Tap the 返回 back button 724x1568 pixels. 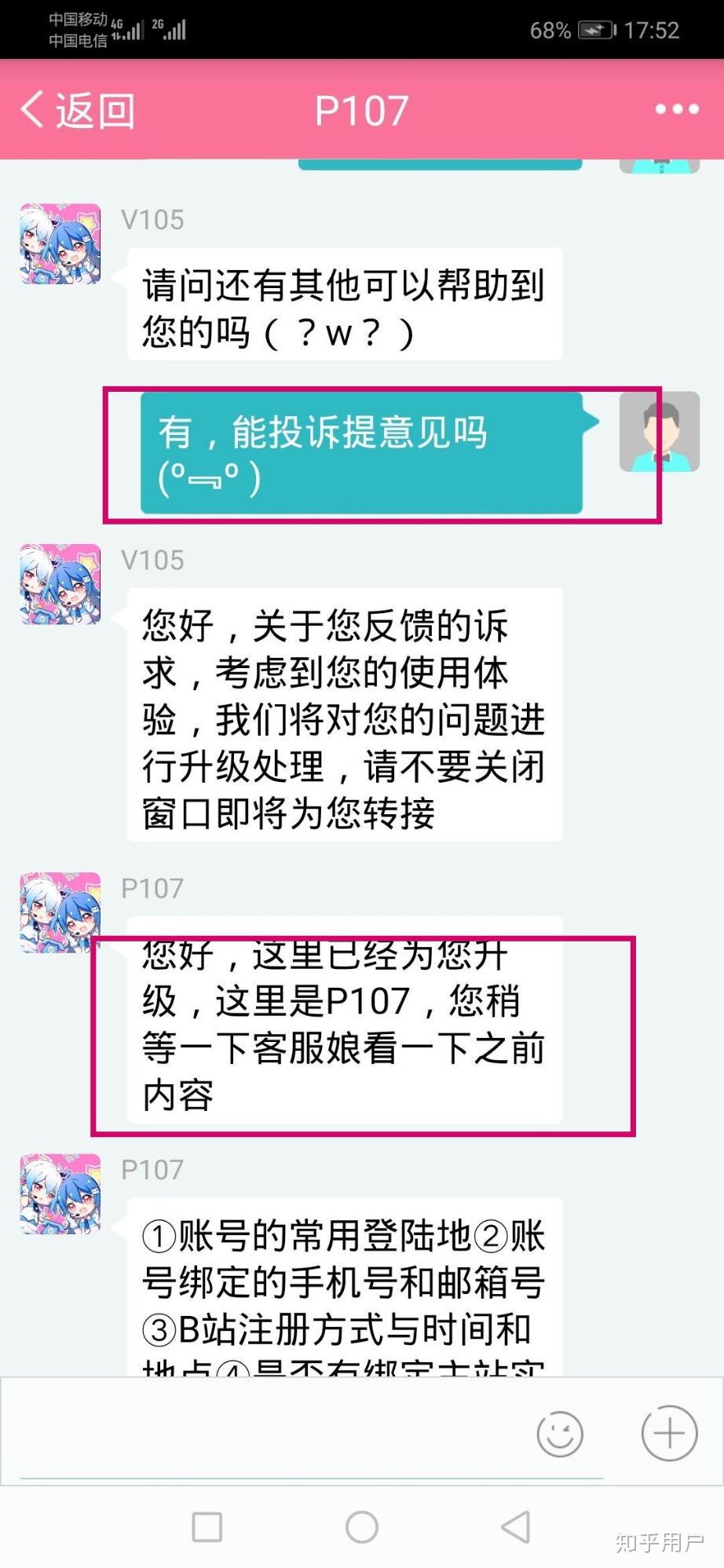pyautogui.click(x=77, y=110)
